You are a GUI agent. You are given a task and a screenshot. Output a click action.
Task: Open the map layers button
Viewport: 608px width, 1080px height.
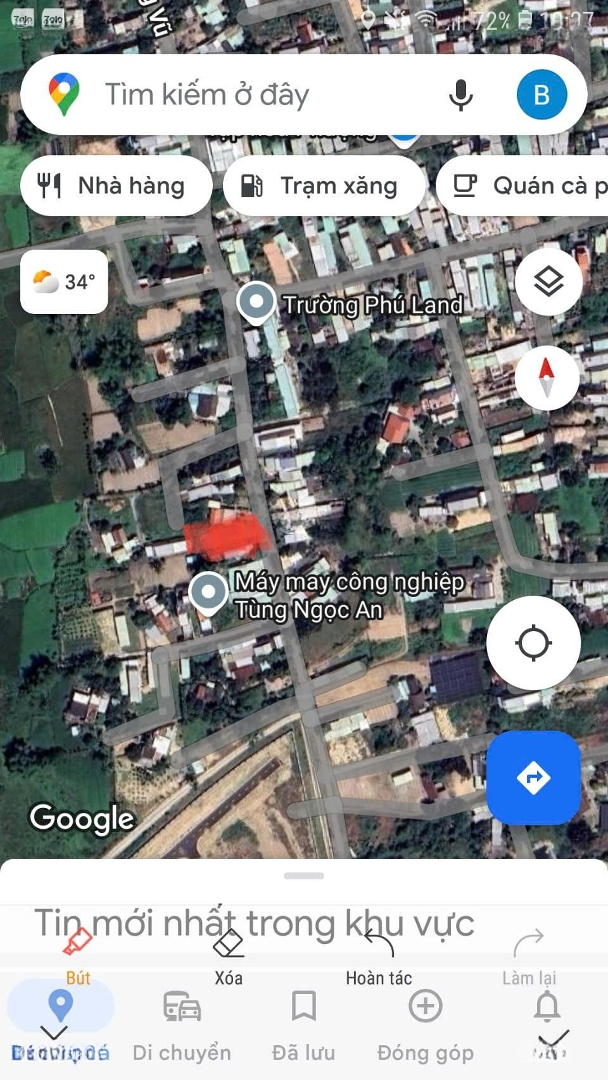point(548,282)
